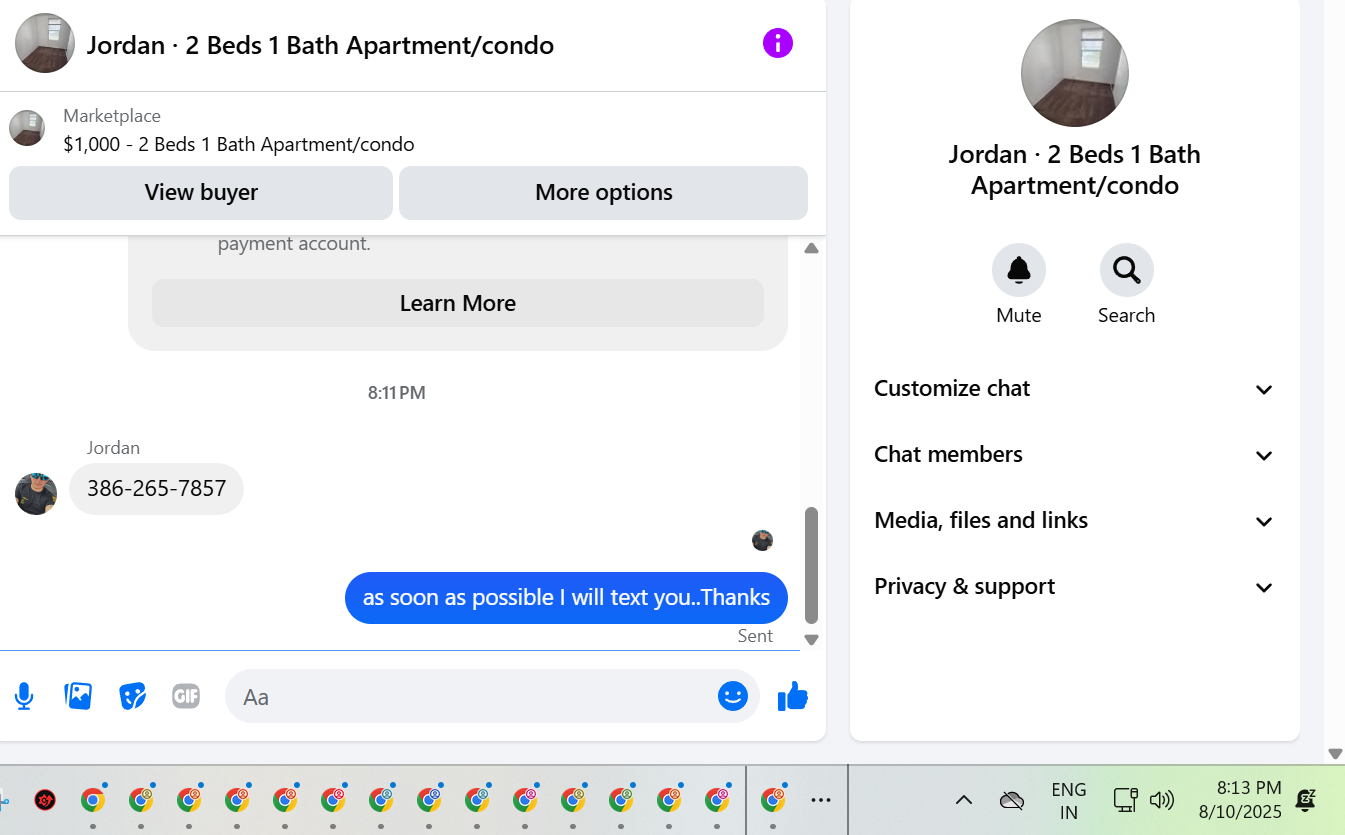1345x835 pixels.
Task: Open the purple conversation info icon
Action: [777, 43]
